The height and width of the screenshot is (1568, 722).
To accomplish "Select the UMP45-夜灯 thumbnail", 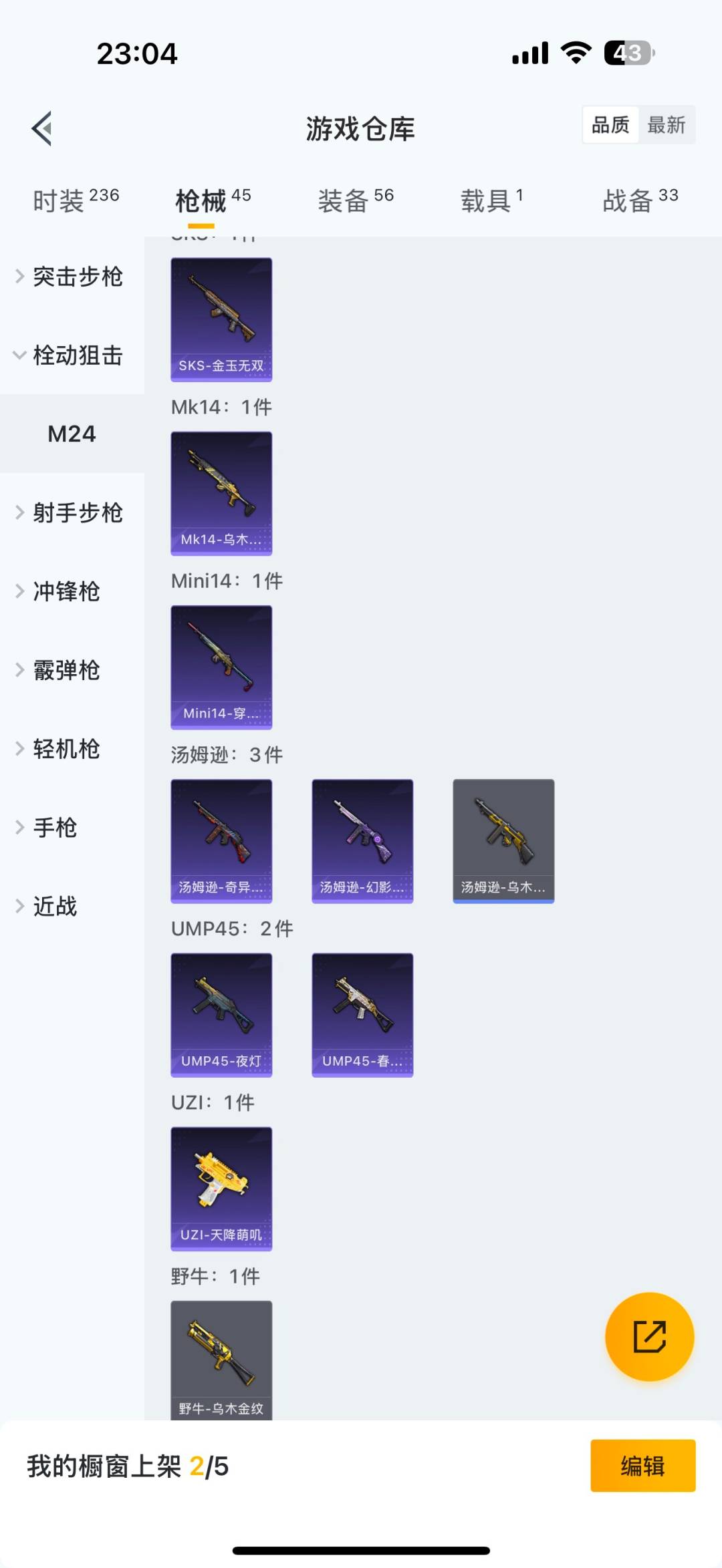I will (x=221, y=1015).
